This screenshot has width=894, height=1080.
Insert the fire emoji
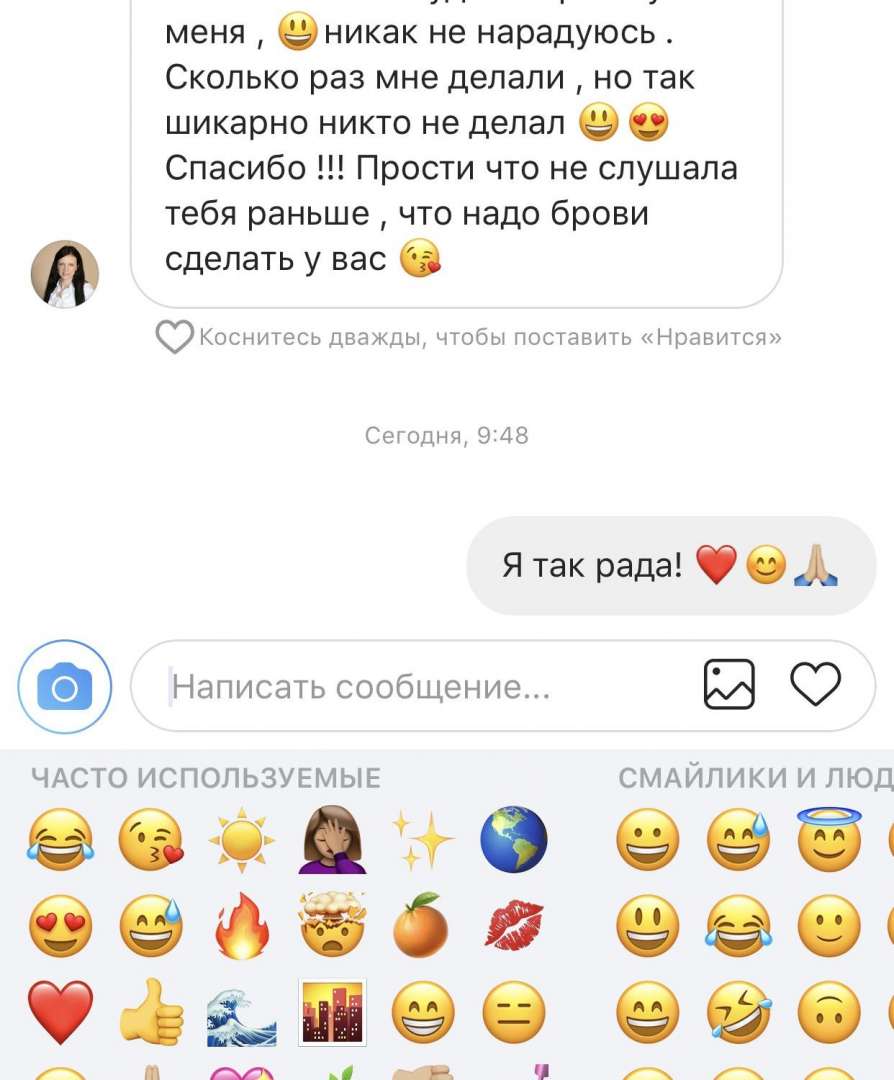click(x=241, y=925)
